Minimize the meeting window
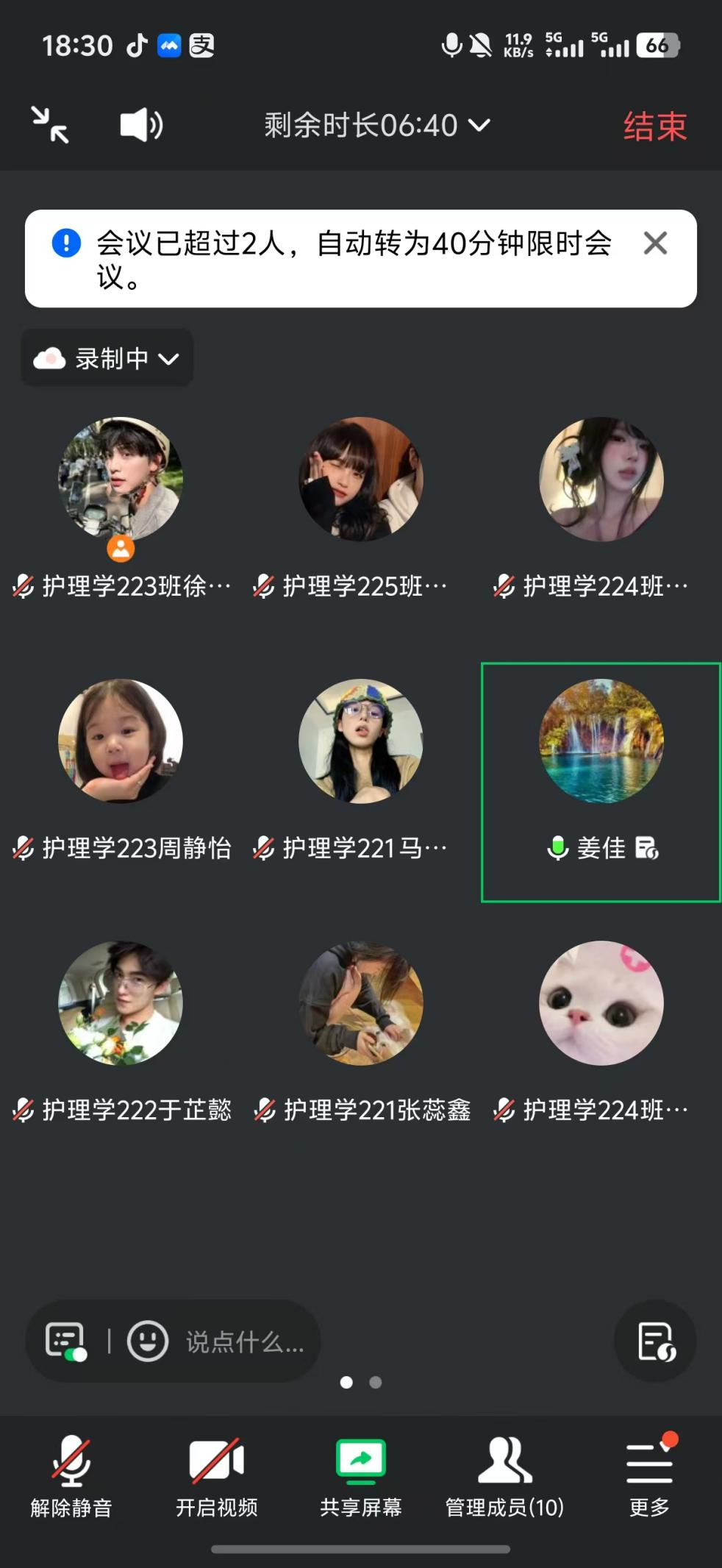 pos(50,125)
